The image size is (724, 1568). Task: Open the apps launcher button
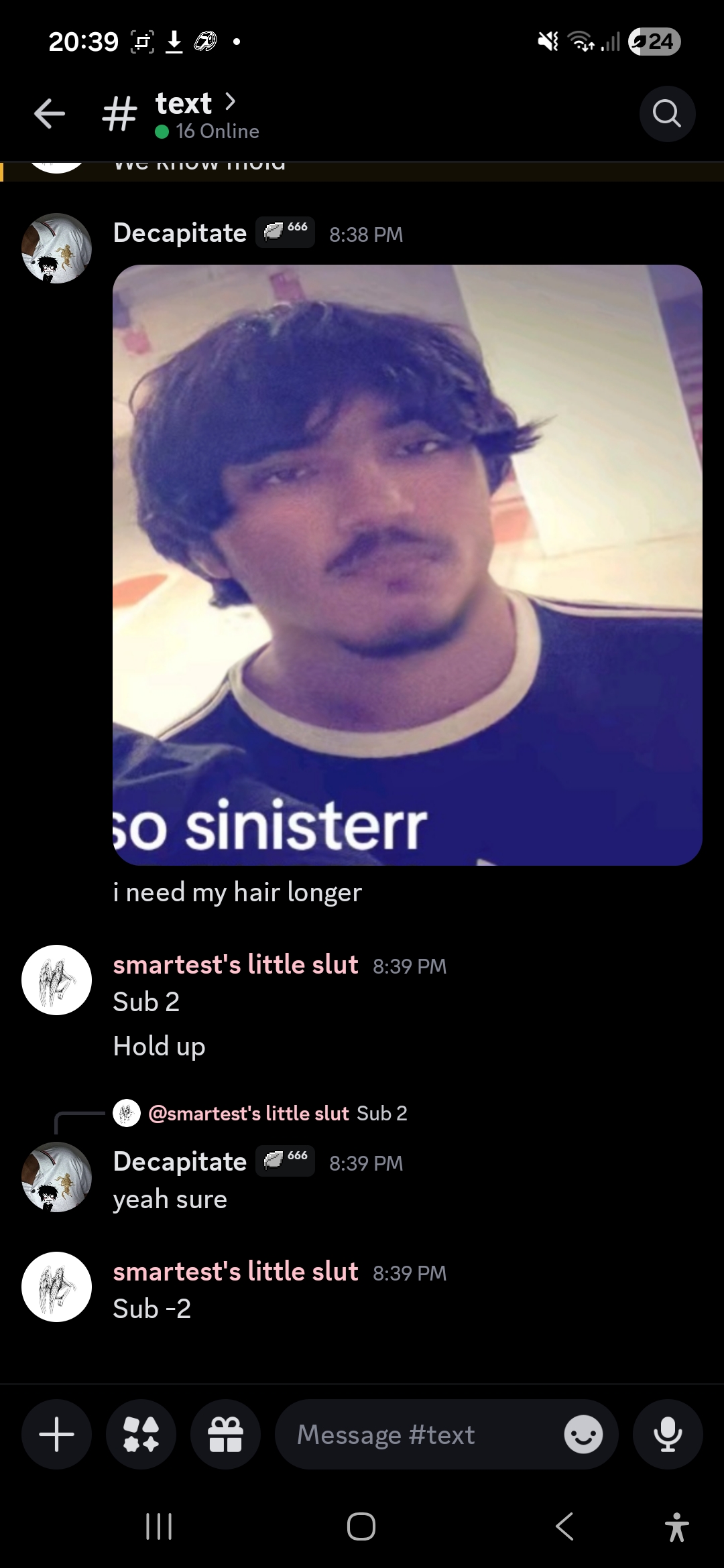141,1435
